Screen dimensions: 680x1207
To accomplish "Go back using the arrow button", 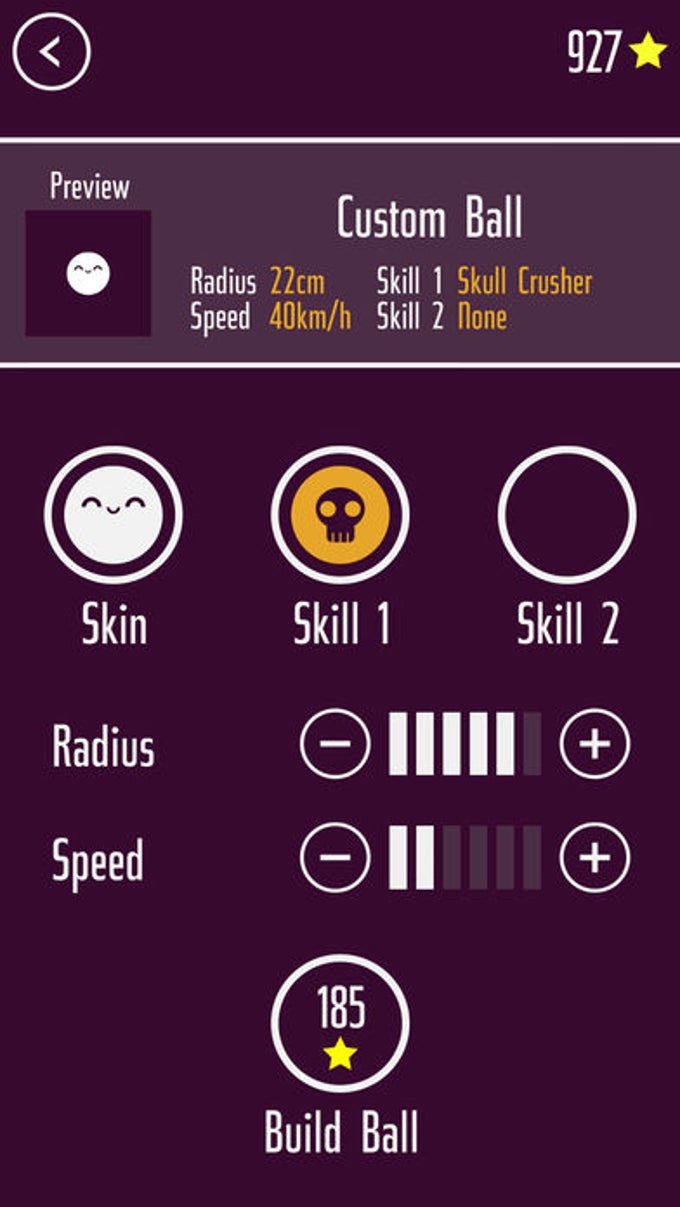I will 52,52.
